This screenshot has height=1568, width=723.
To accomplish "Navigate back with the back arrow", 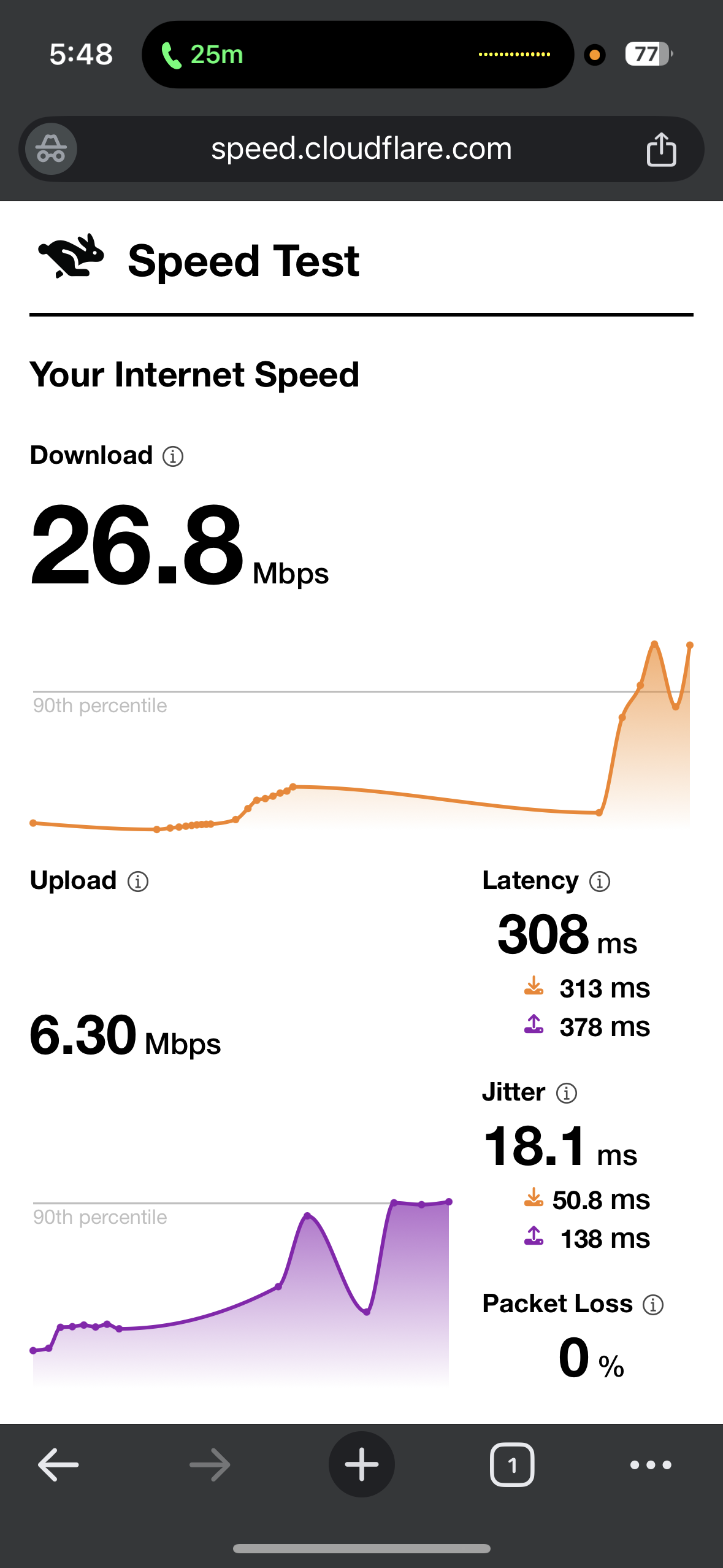I will tap(57, 1465).
